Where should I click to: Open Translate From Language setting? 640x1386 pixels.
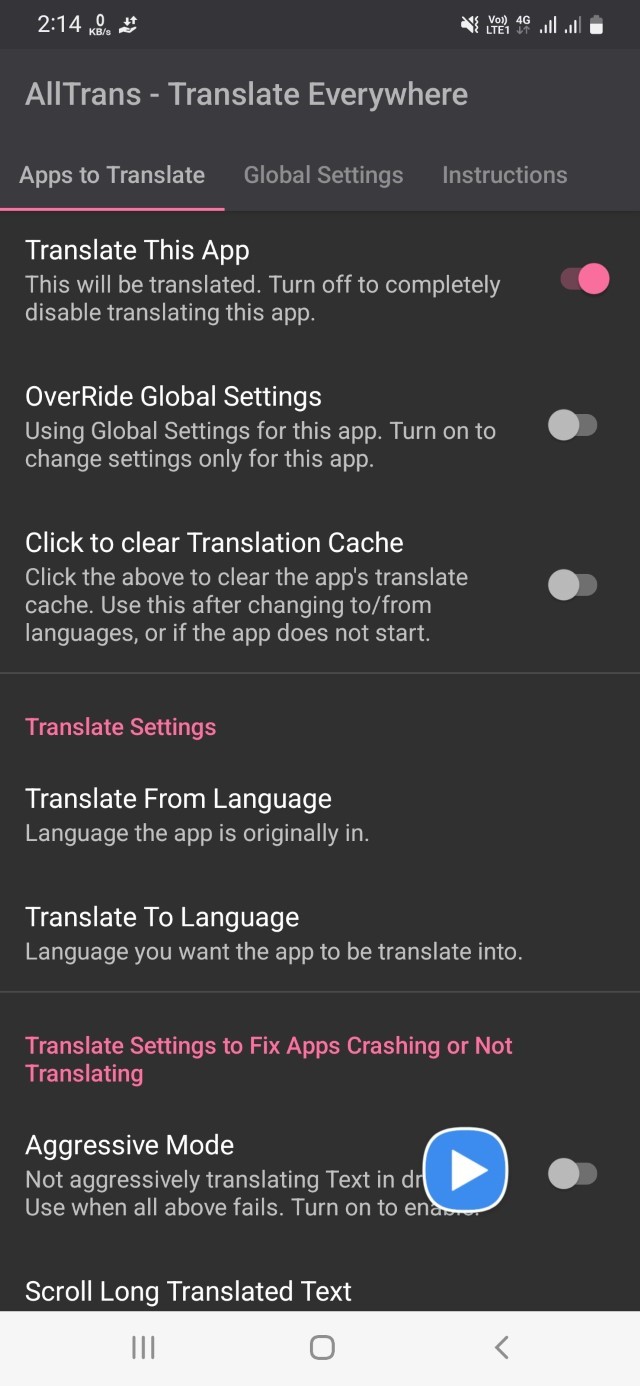pos(178,815)
